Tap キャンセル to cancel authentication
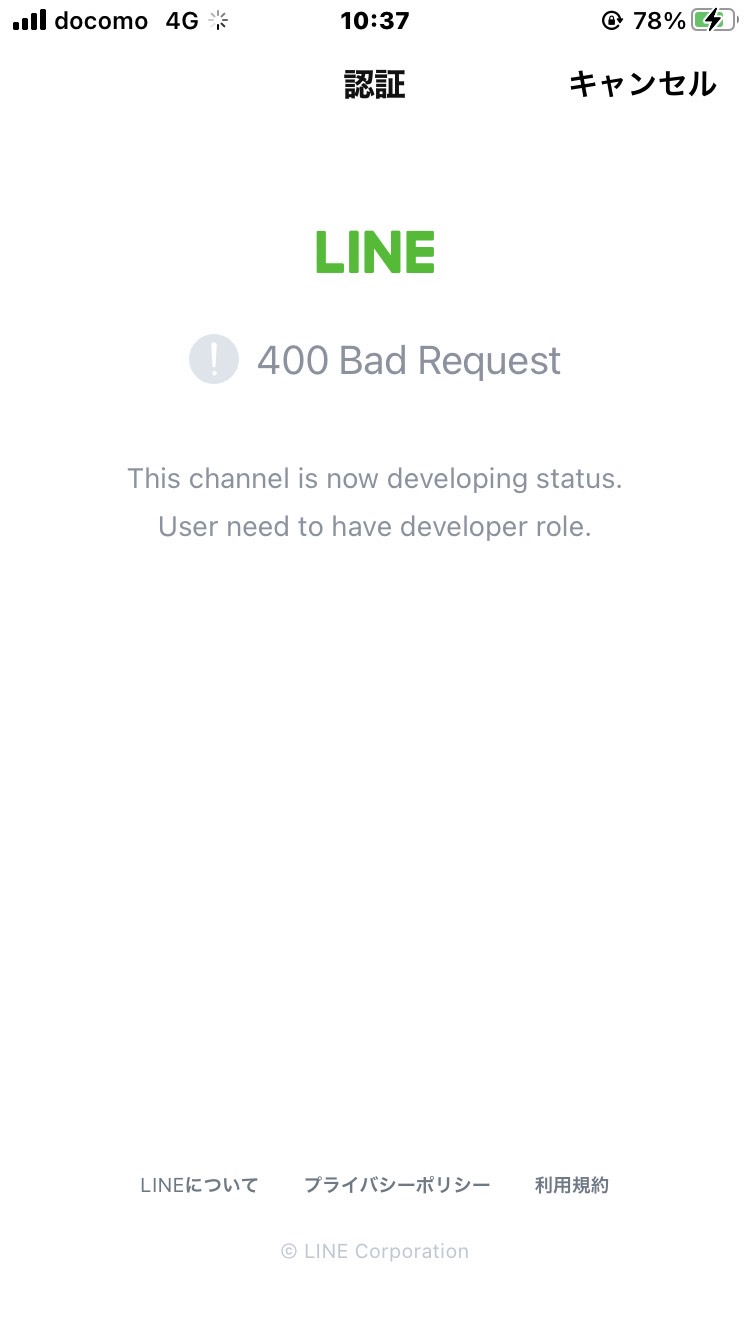This screenshot has height=1334, width=750. coord(642,84)
